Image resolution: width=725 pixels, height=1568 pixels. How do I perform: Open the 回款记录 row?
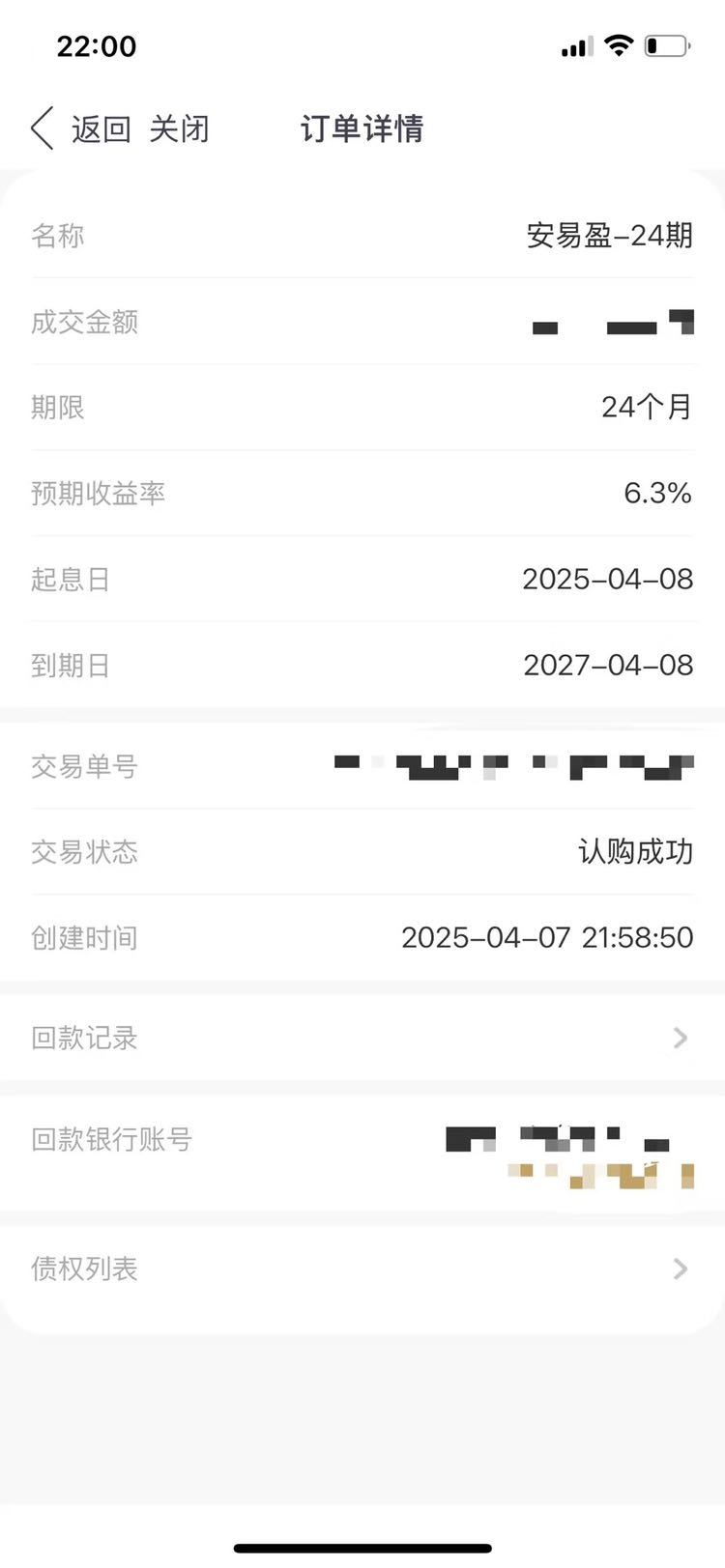(x=362, y=1038)
